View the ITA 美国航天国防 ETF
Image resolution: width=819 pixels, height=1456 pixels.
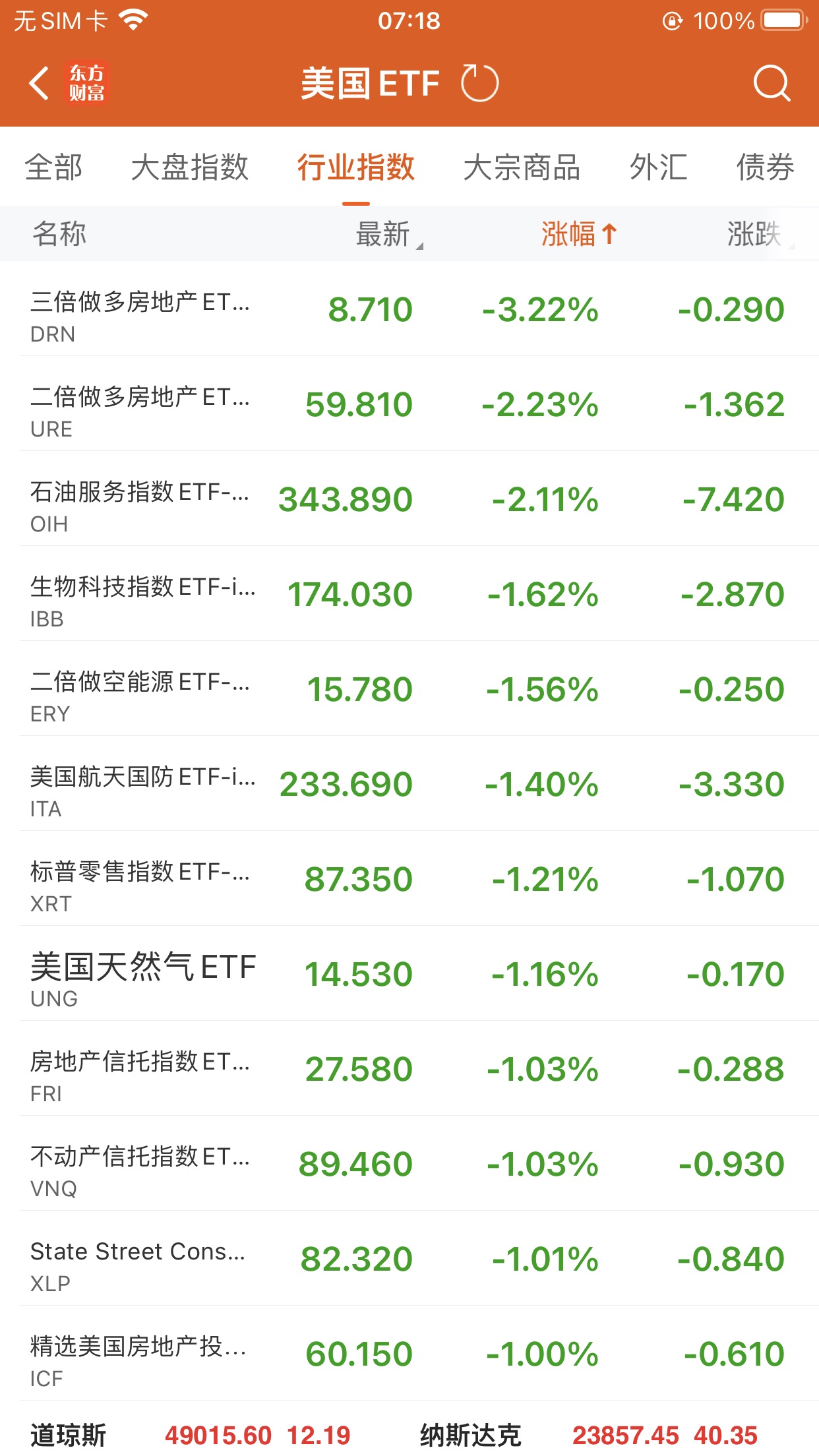point(409,785)
